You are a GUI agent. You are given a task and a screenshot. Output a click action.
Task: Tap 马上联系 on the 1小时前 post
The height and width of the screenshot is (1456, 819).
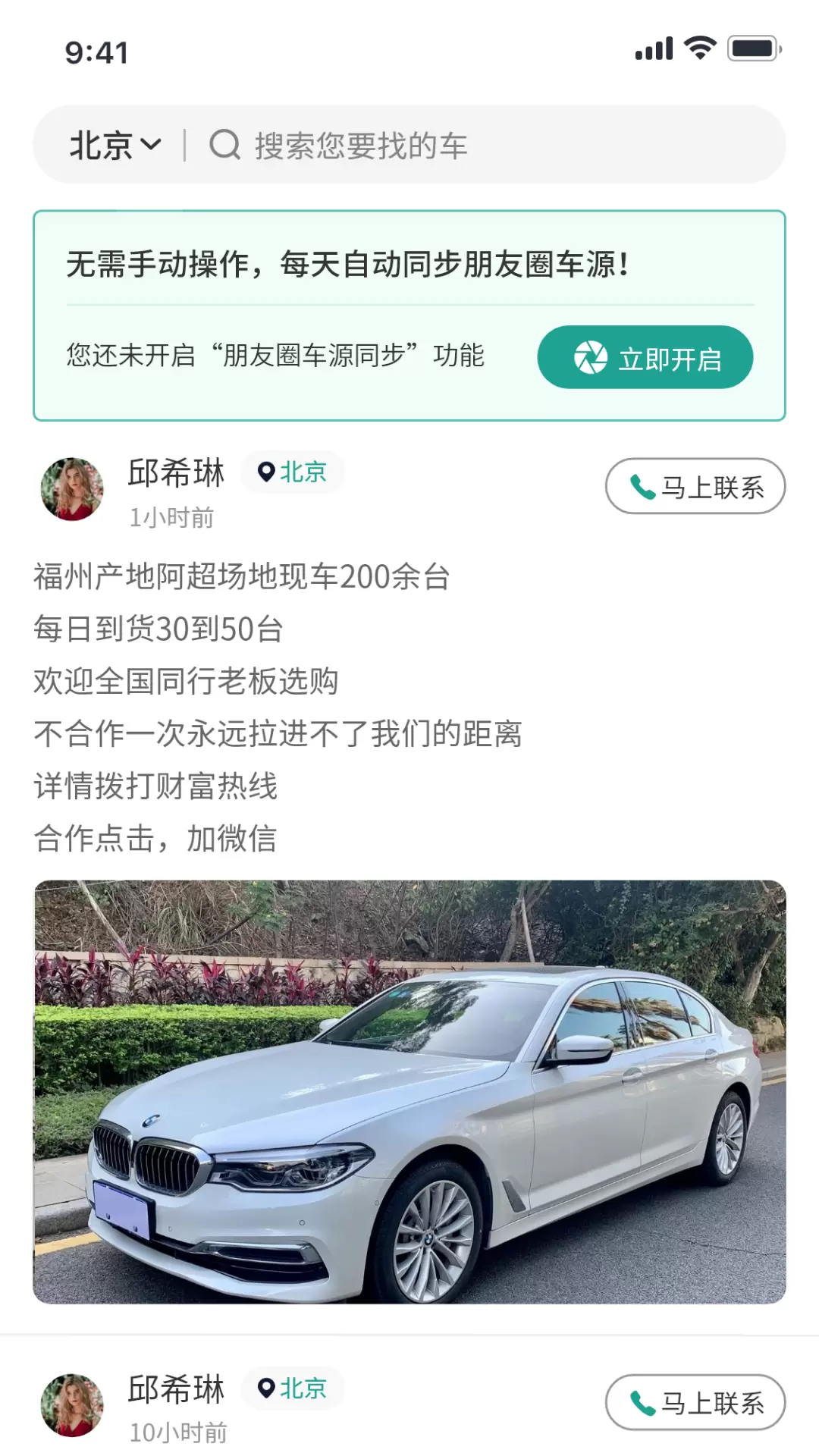(695, 486)
